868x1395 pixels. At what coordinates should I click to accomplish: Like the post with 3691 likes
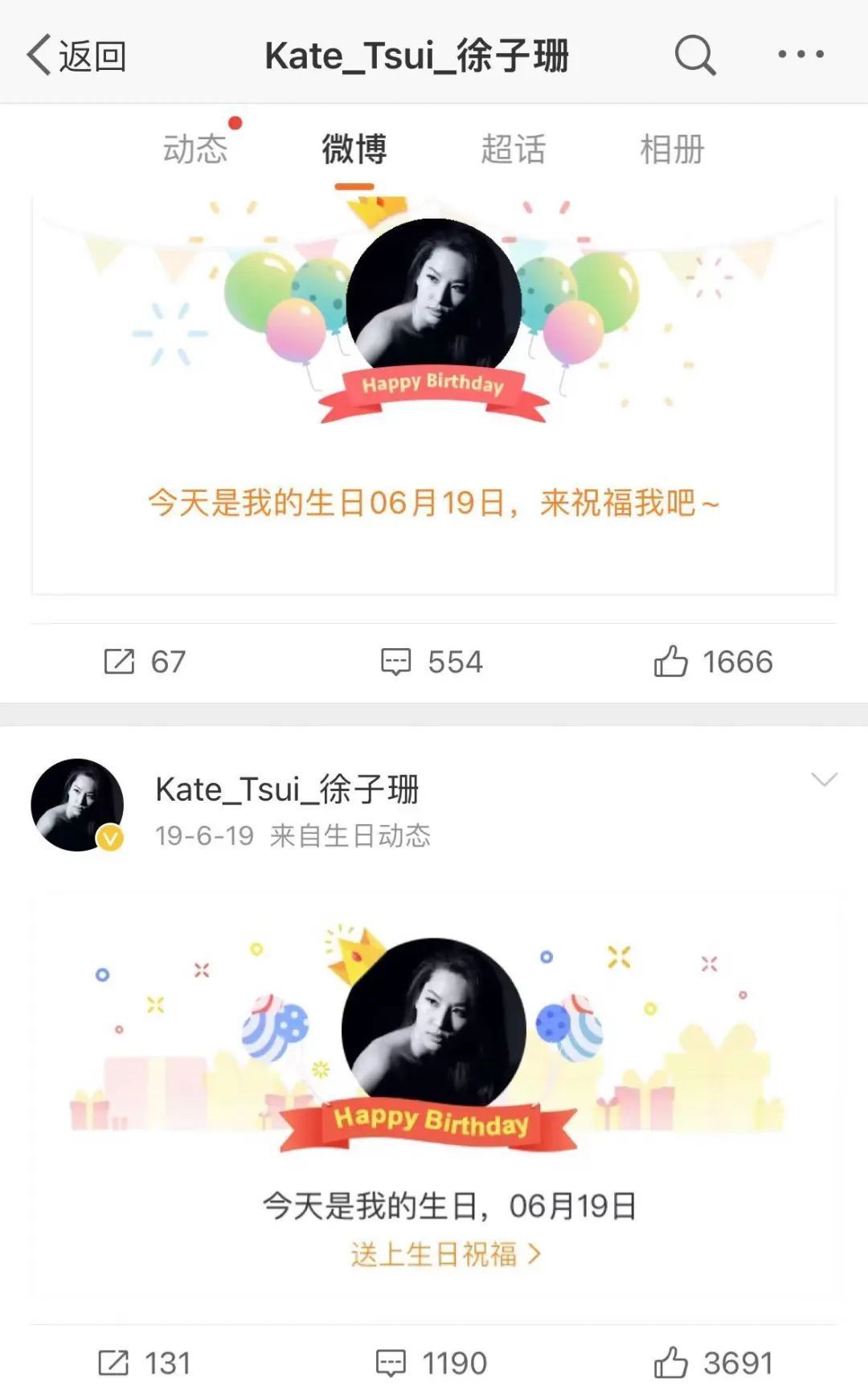click(713, 1363)
